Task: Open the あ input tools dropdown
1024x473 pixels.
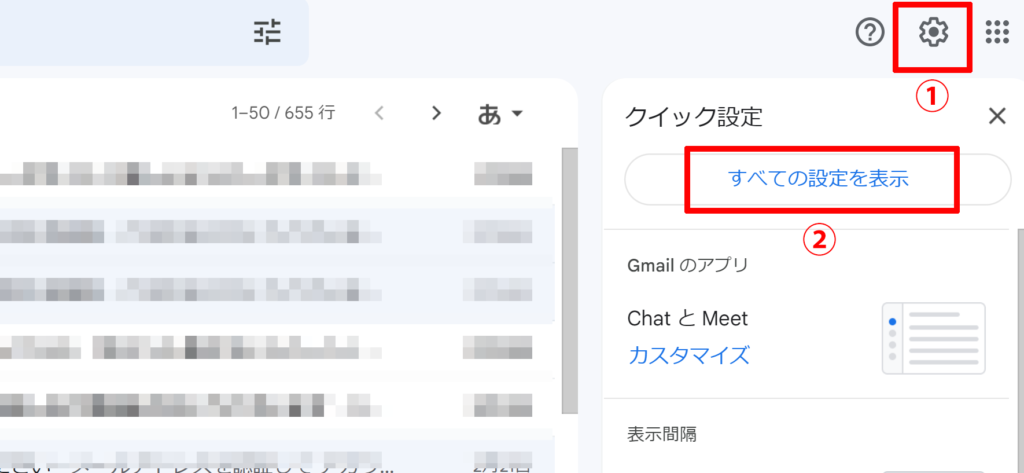Action: [x=500, y=114]
